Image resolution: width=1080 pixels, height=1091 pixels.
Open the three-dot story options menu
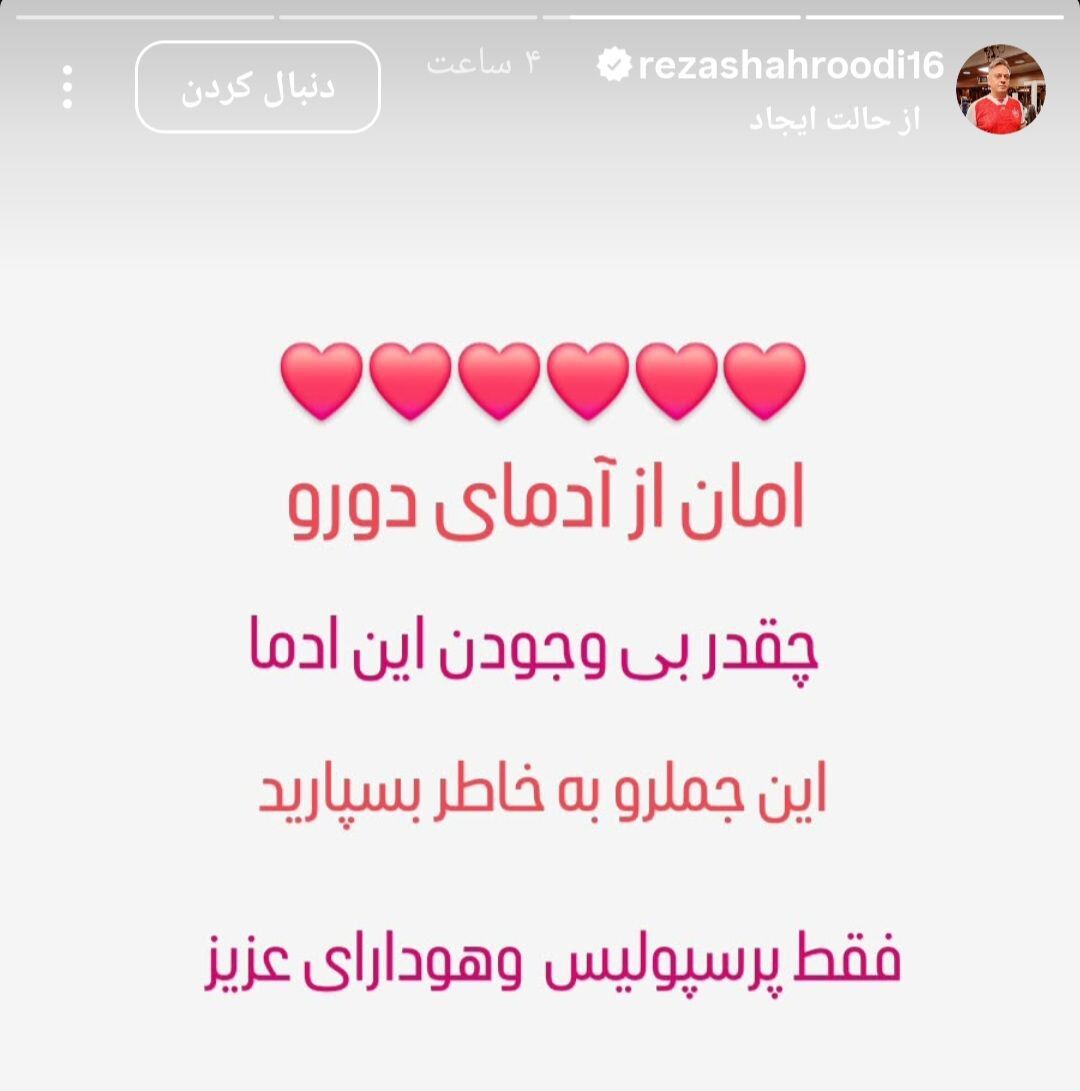pos(67,89)
